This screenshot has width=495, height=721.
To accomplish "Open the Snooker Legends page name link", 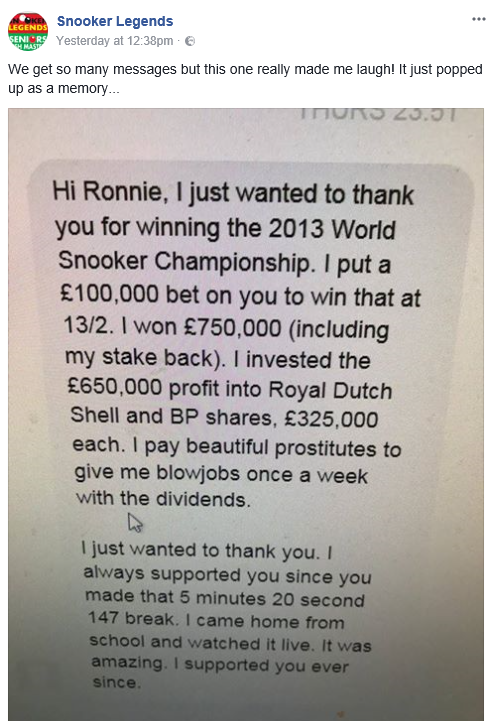I will tap(115, 21).
